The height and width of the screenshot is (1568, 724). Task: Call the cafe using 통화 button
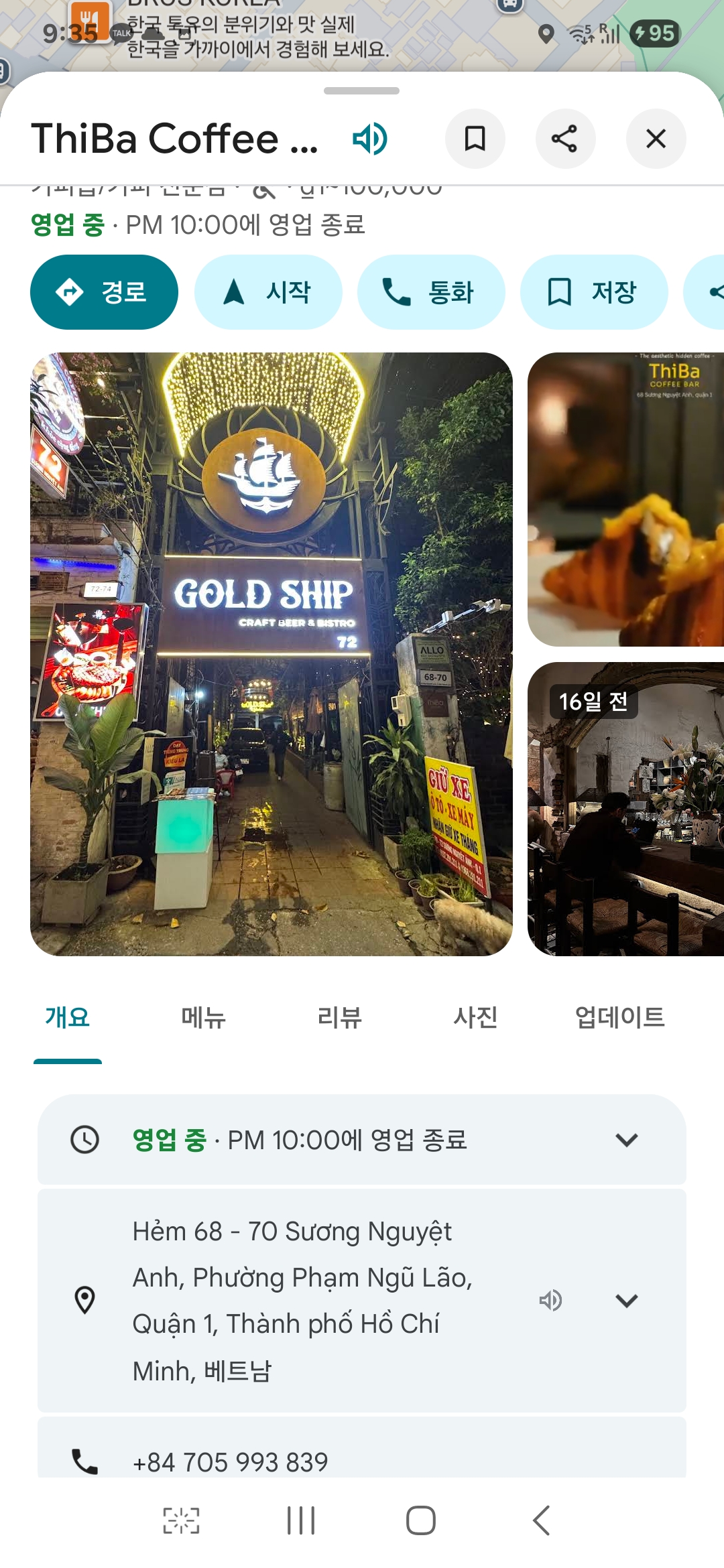(x=430, y=292)
